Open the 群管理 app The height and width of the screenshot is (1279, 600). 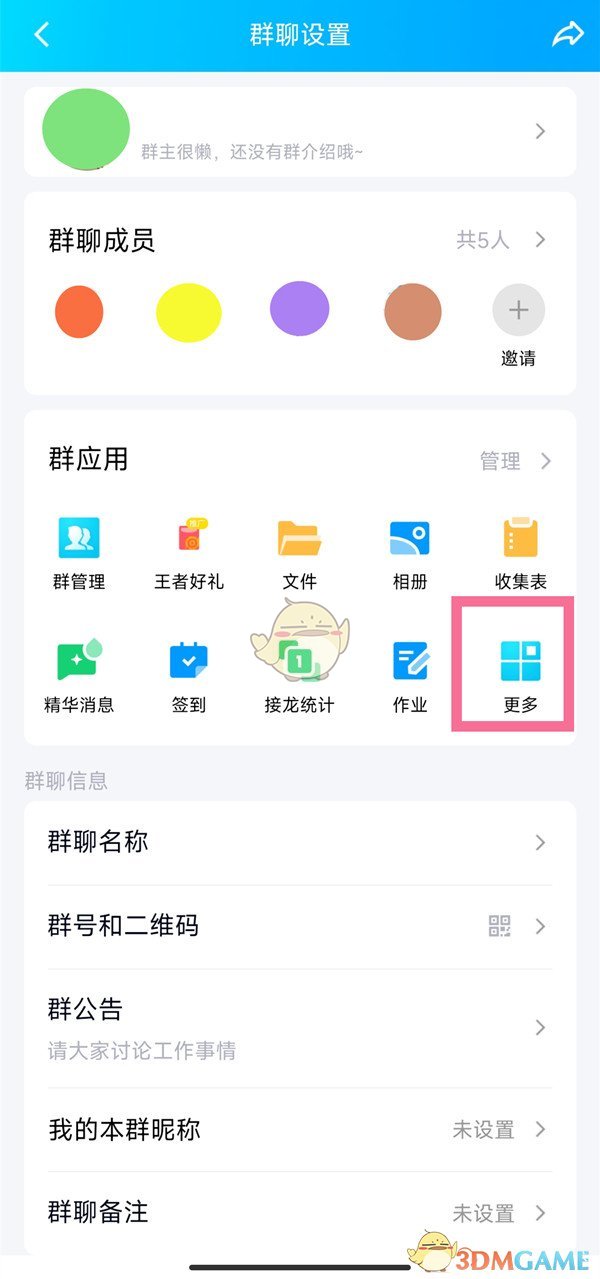(x=78, y=552)
